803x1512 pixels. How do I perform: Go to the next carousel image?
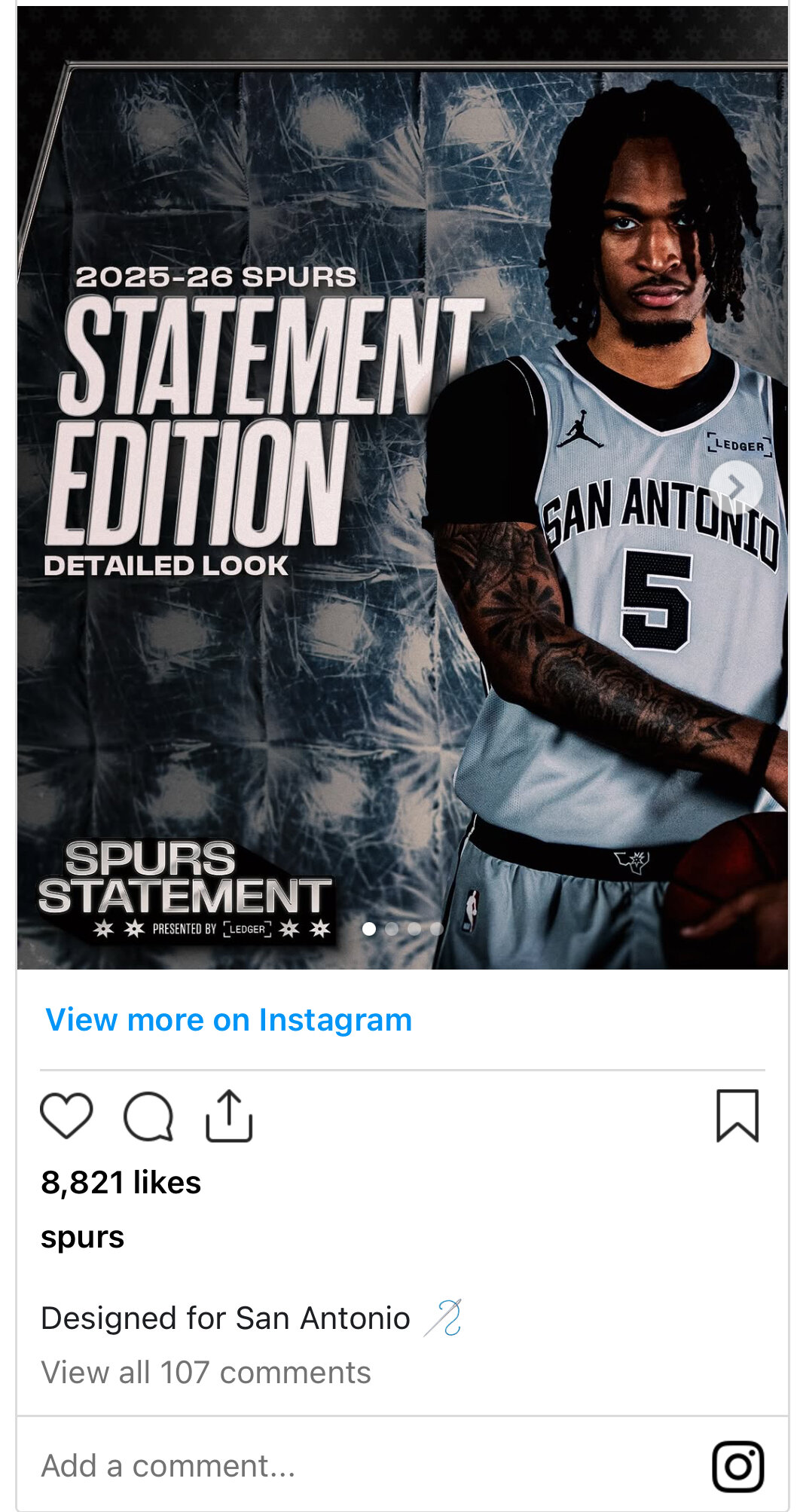coord(736,487)
